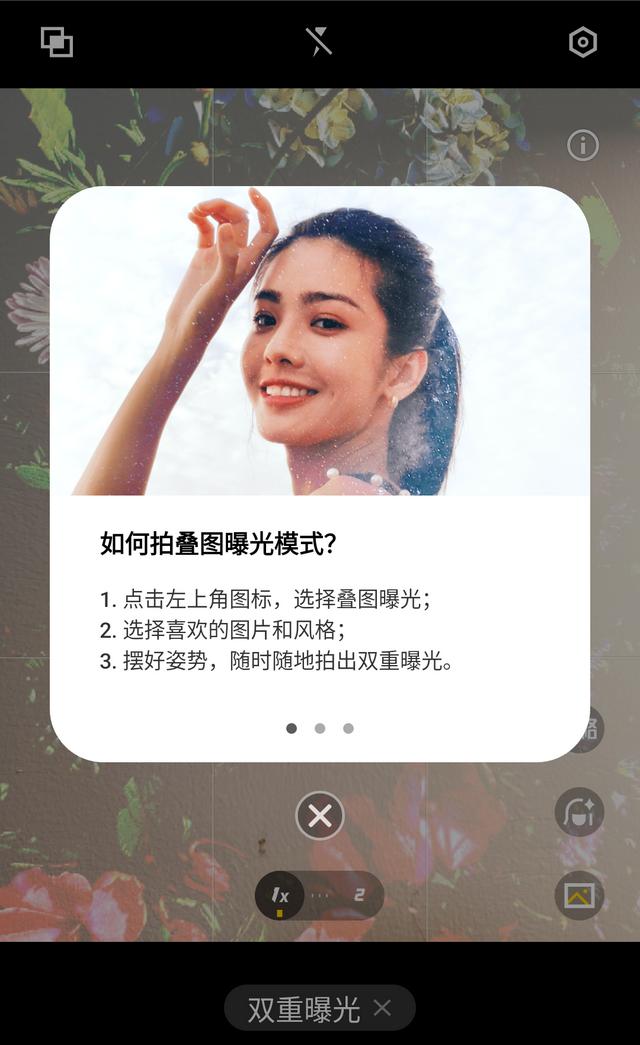Close the tutorial card
Viewport: 640px width, 1045px height.
pyautogui.click(x=320, y=815)
